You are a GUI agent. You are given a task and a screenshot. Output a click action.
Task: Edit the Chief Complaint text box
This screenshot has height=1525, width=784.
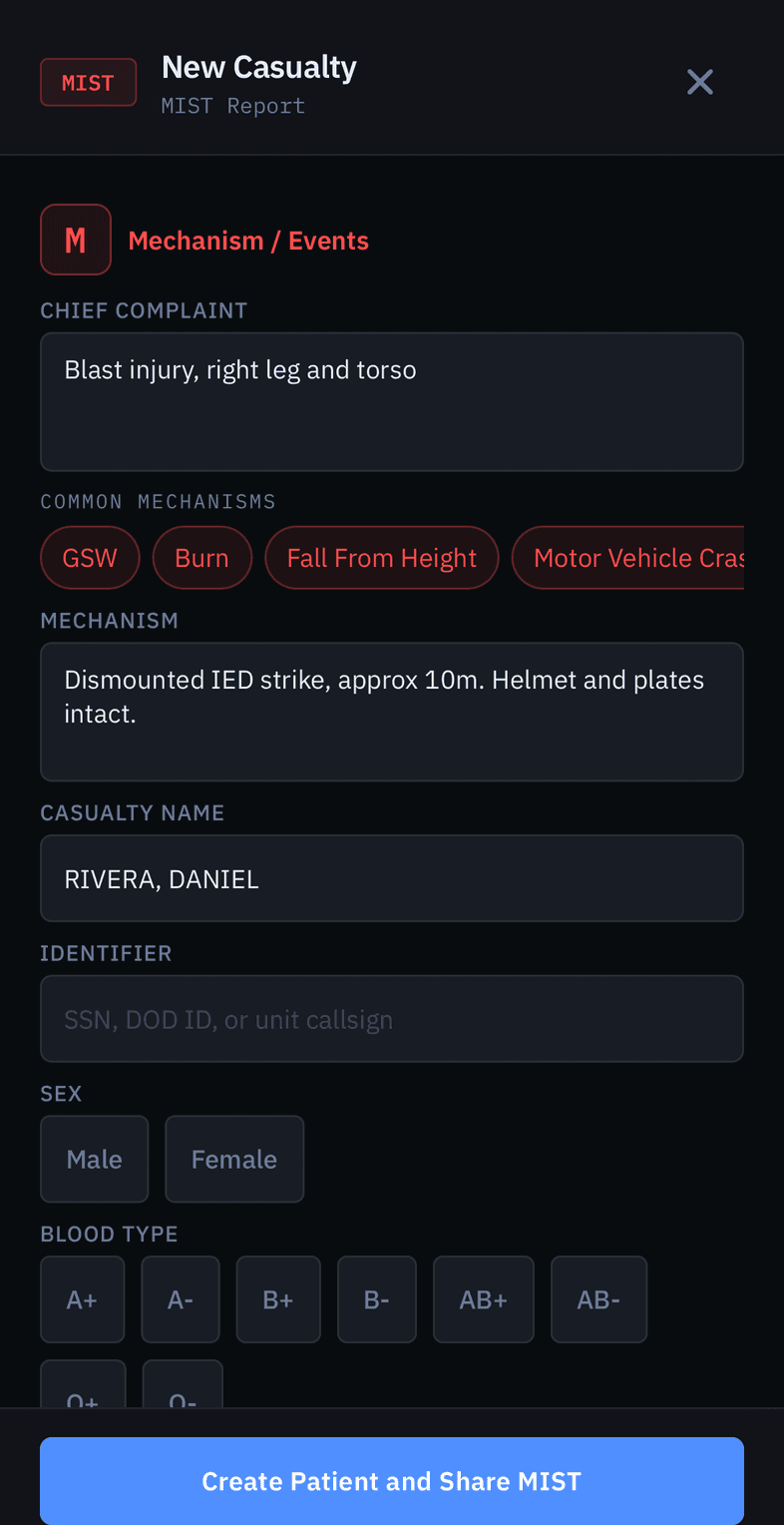pos(392,401)
